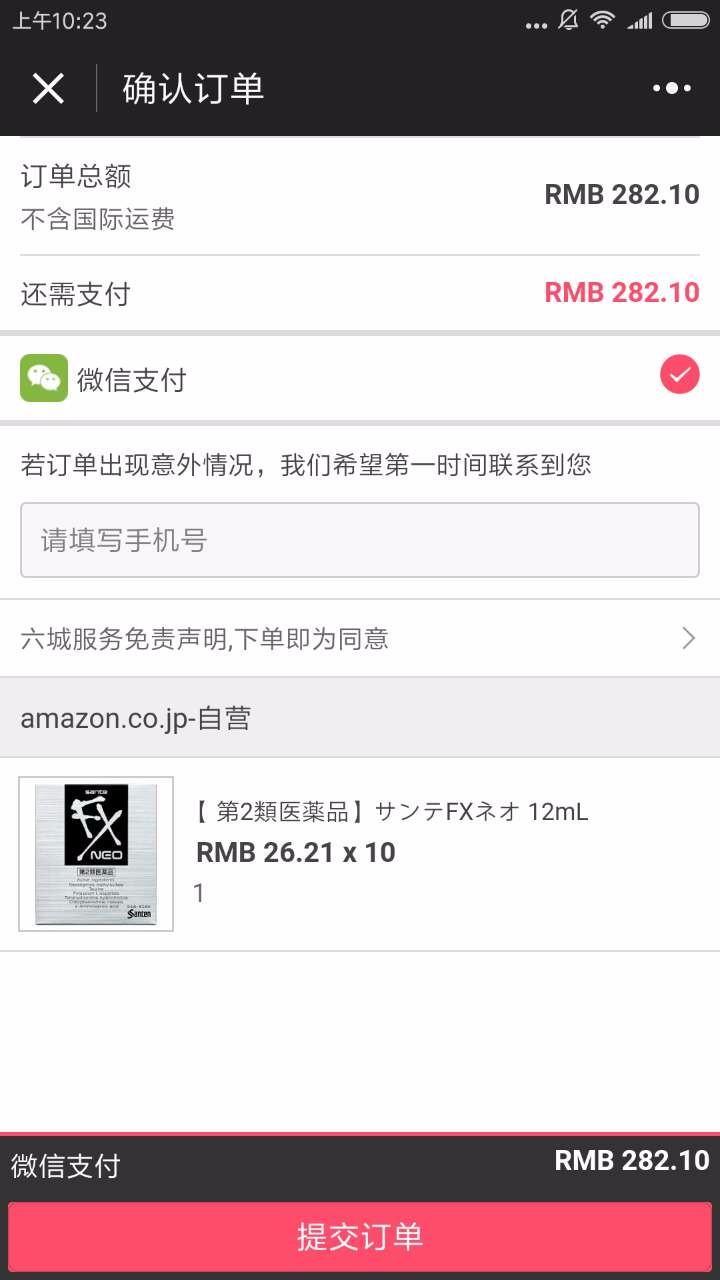
Task: Tap the 请填写手机号 phone number field
Action: (x=360, y=540)
